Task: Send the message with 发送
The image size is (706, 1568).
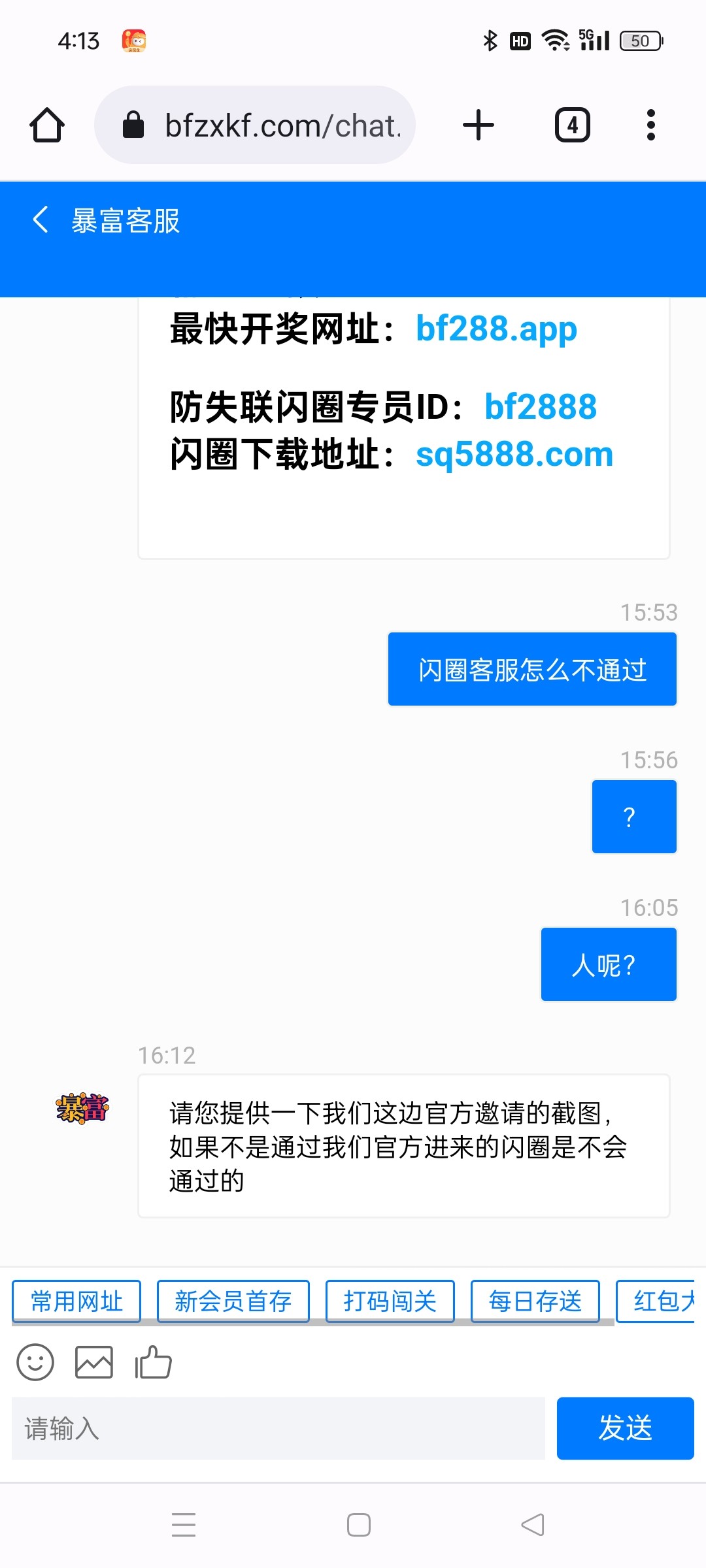Action: (625, 1428)
